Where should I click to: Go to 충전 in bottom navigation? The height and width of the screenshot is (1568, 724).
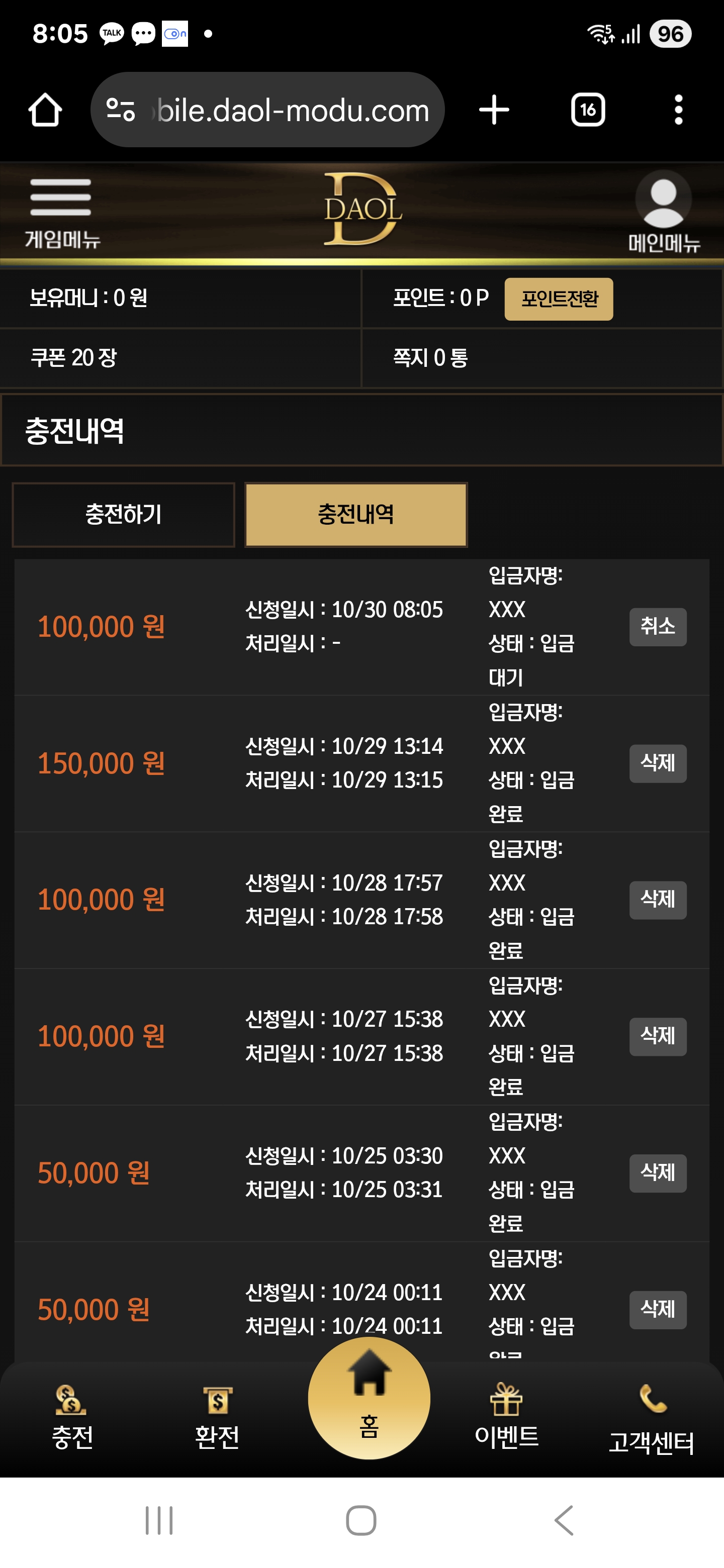point(72,1419)
